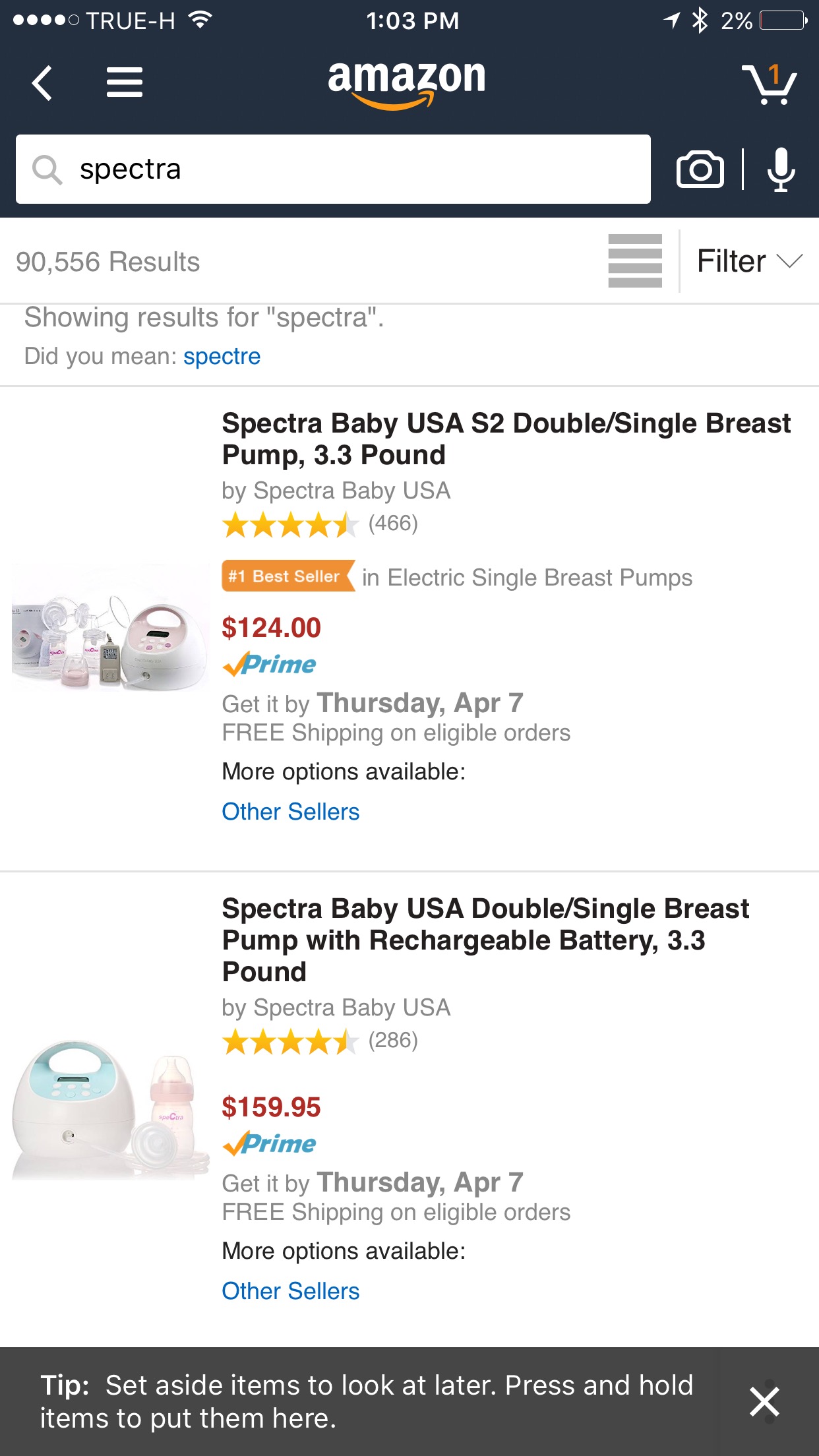Image resolution: width=819 pixels, height=1456 pixels.
Task: Dismiss the Tip banner with the X
Action: click(x=765, y=1402)
